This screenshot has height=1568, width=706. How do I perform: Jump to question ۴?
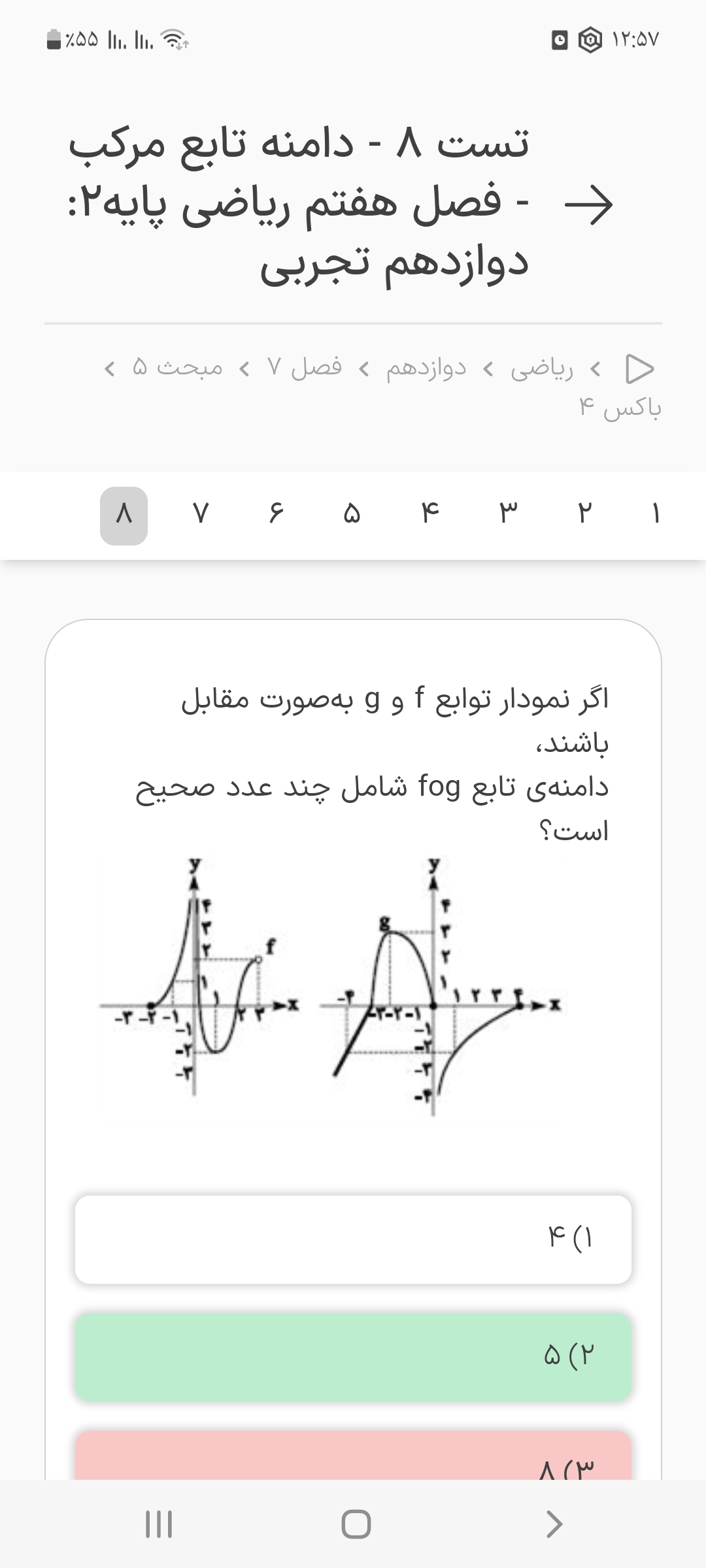coord(429,515)
